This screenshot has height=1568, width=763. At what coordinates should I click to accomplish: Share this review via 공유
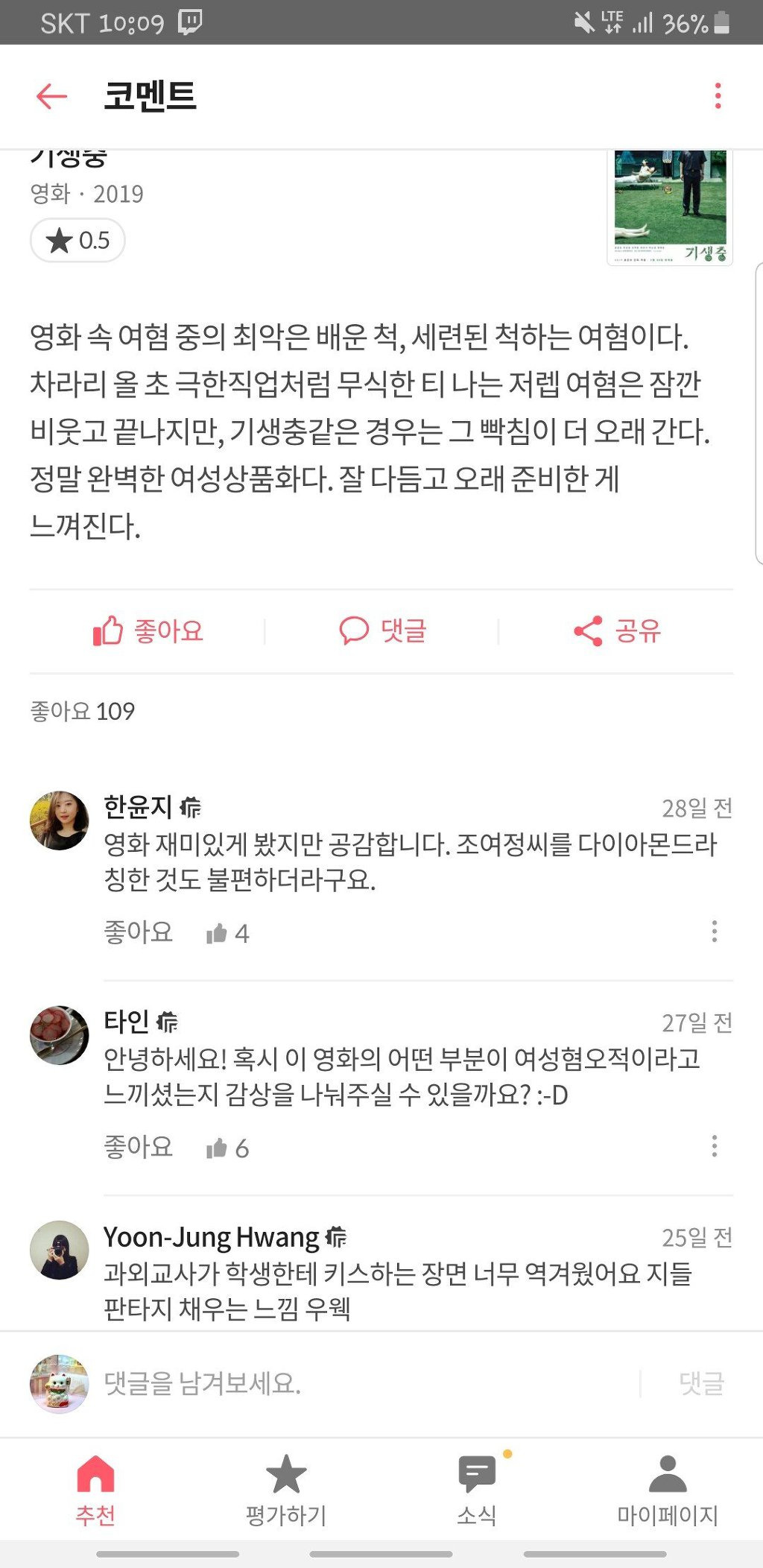click(x=617, y=631)
